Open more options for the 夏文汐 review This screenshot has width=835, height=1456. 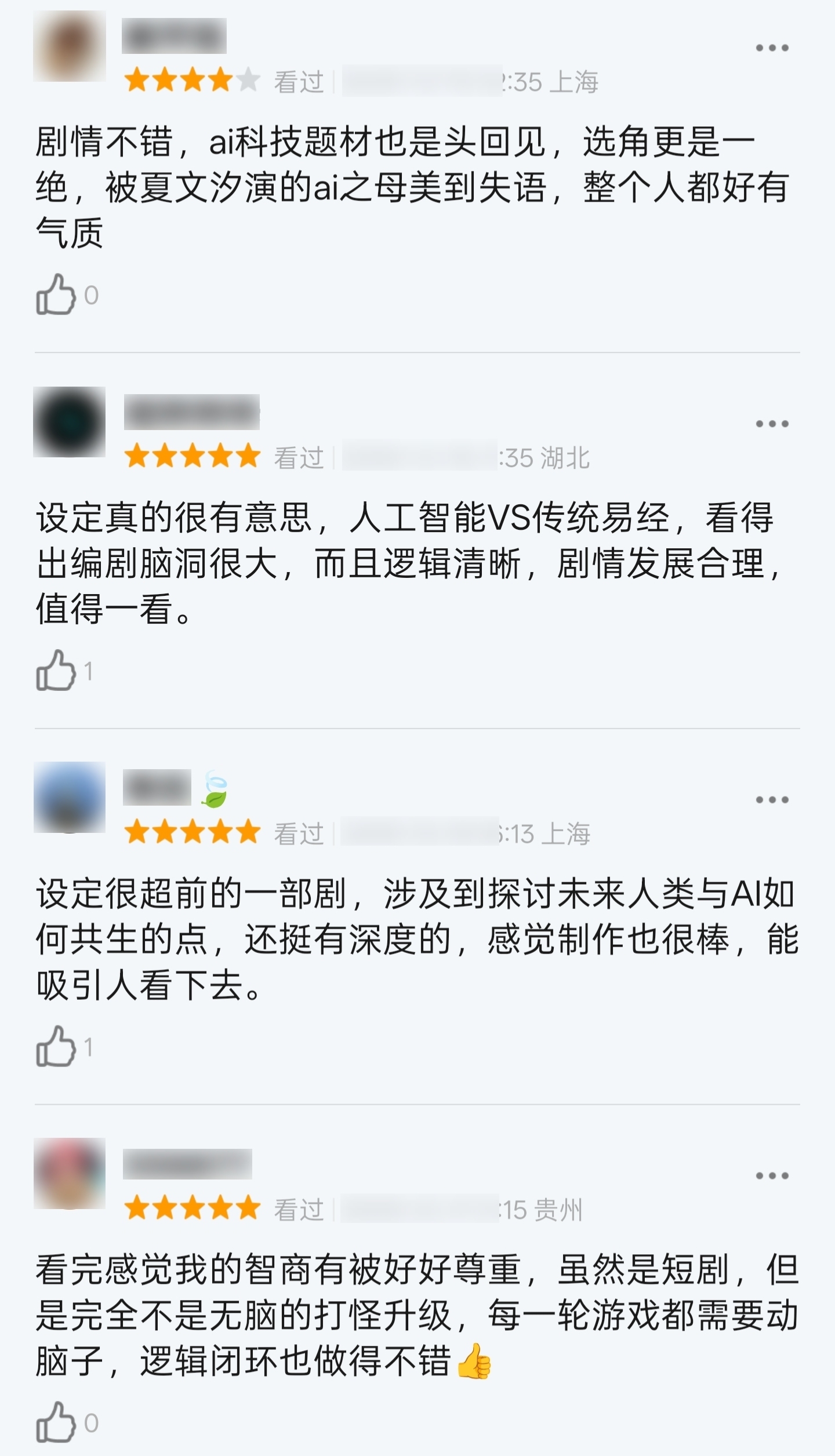772,48
